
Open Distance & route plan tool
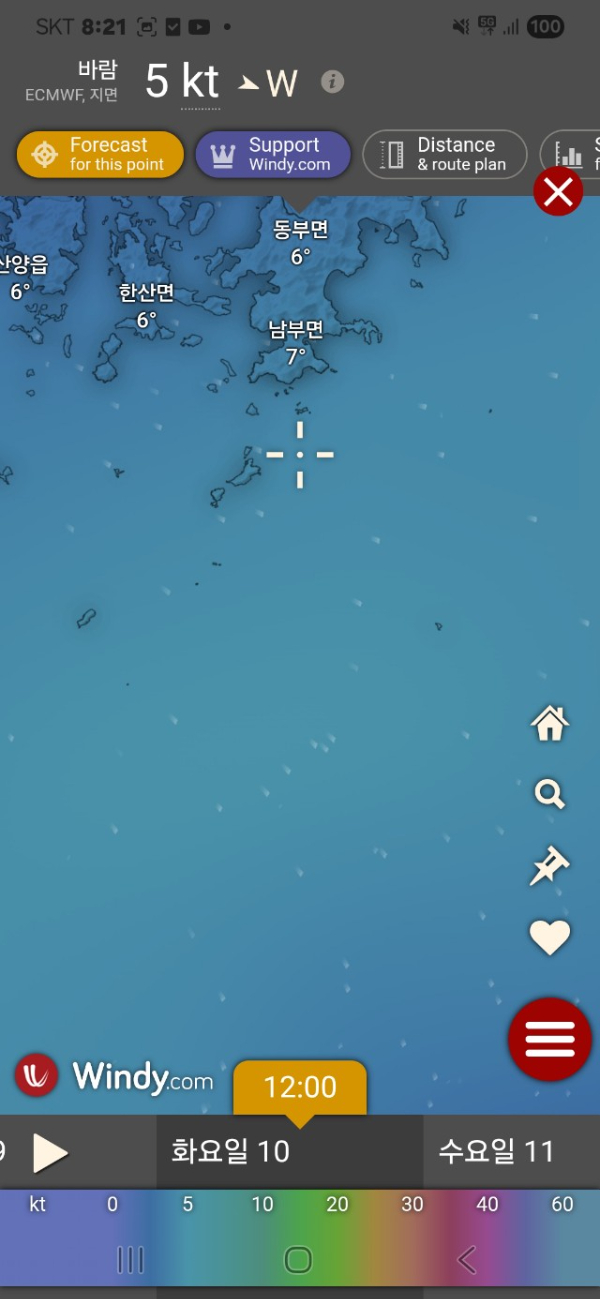444,155
